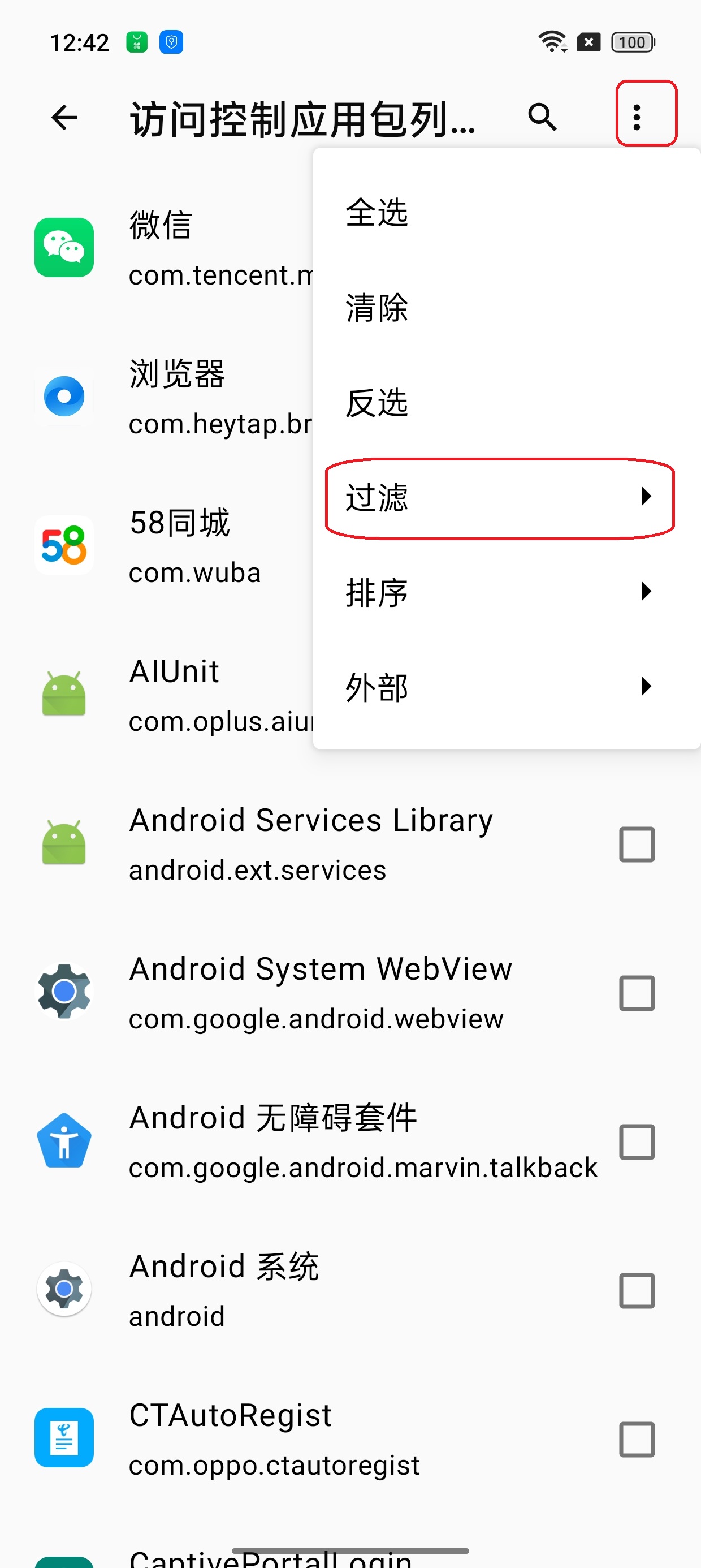Click the Android 无障碍套件 accessibility icon

pyautogui.click(x=64, y=1141)
